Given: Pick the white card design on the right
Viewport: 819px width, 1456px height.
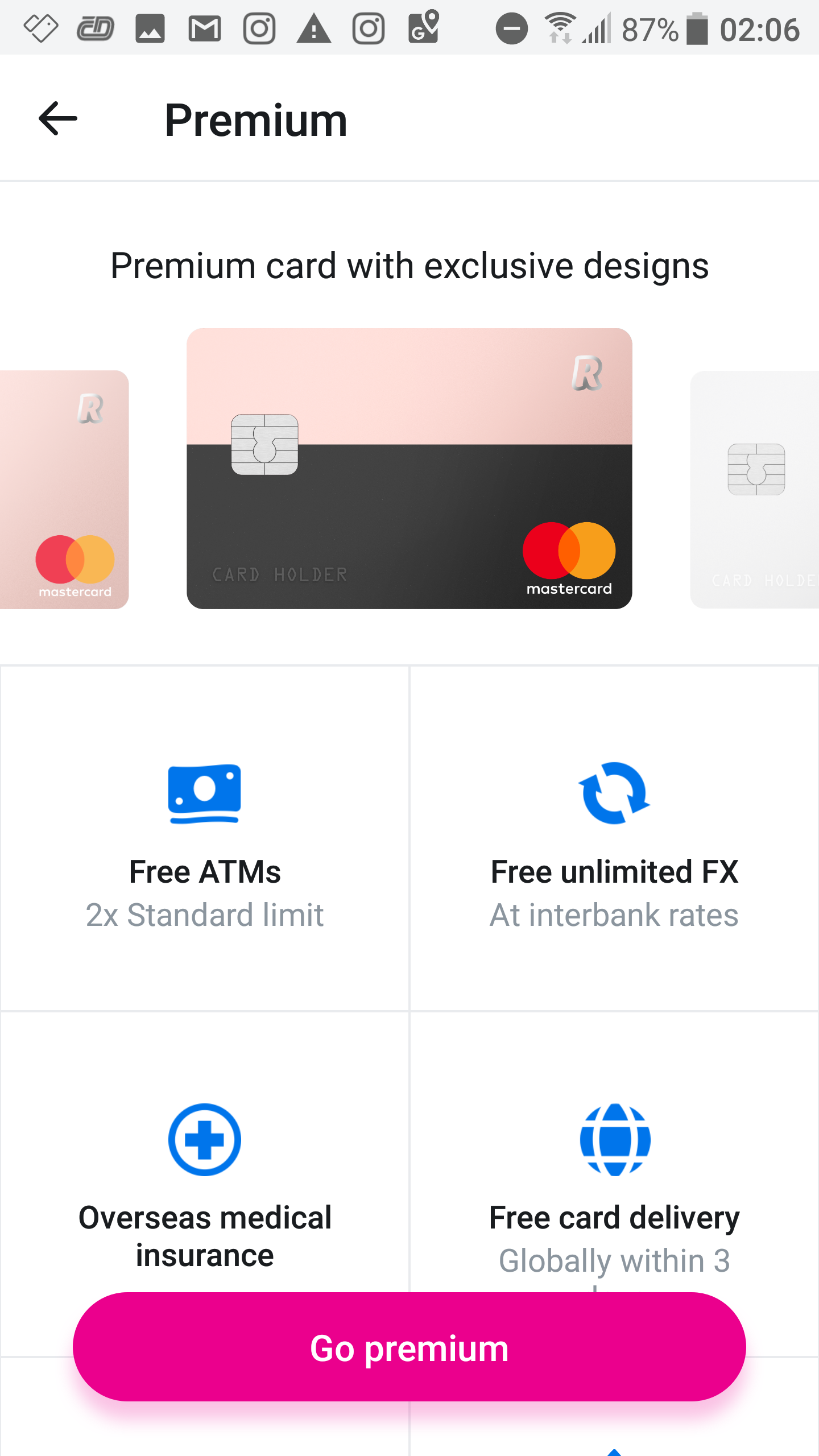Looking at the screenshot, I should 755,490.
